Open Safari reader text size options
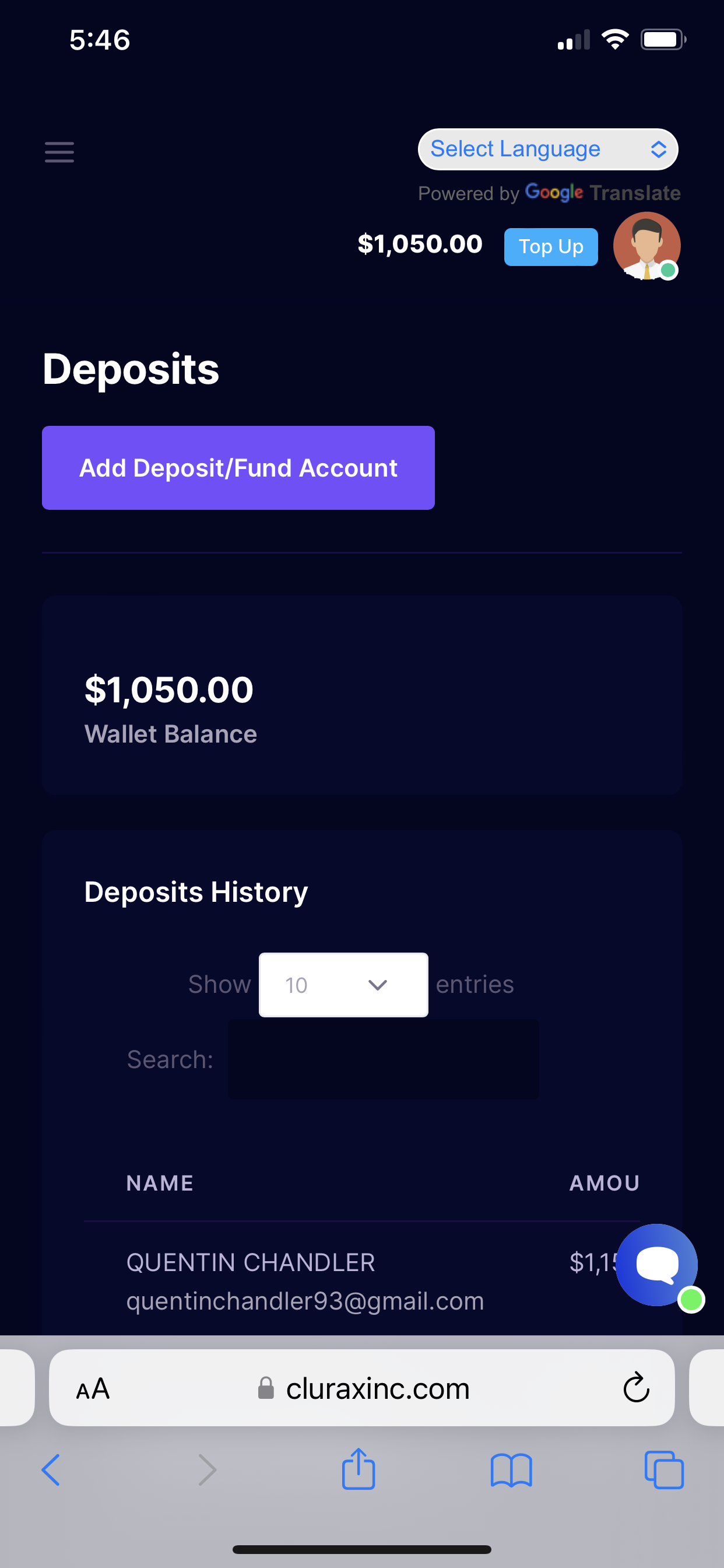This screenshot has width=724, height=1568. (93, 1388)
